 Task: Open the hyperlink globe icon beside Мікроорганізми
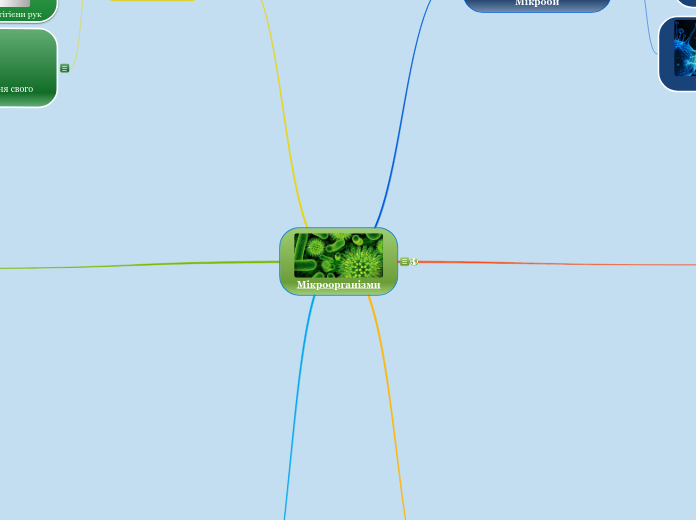click(x=413, y=262)
